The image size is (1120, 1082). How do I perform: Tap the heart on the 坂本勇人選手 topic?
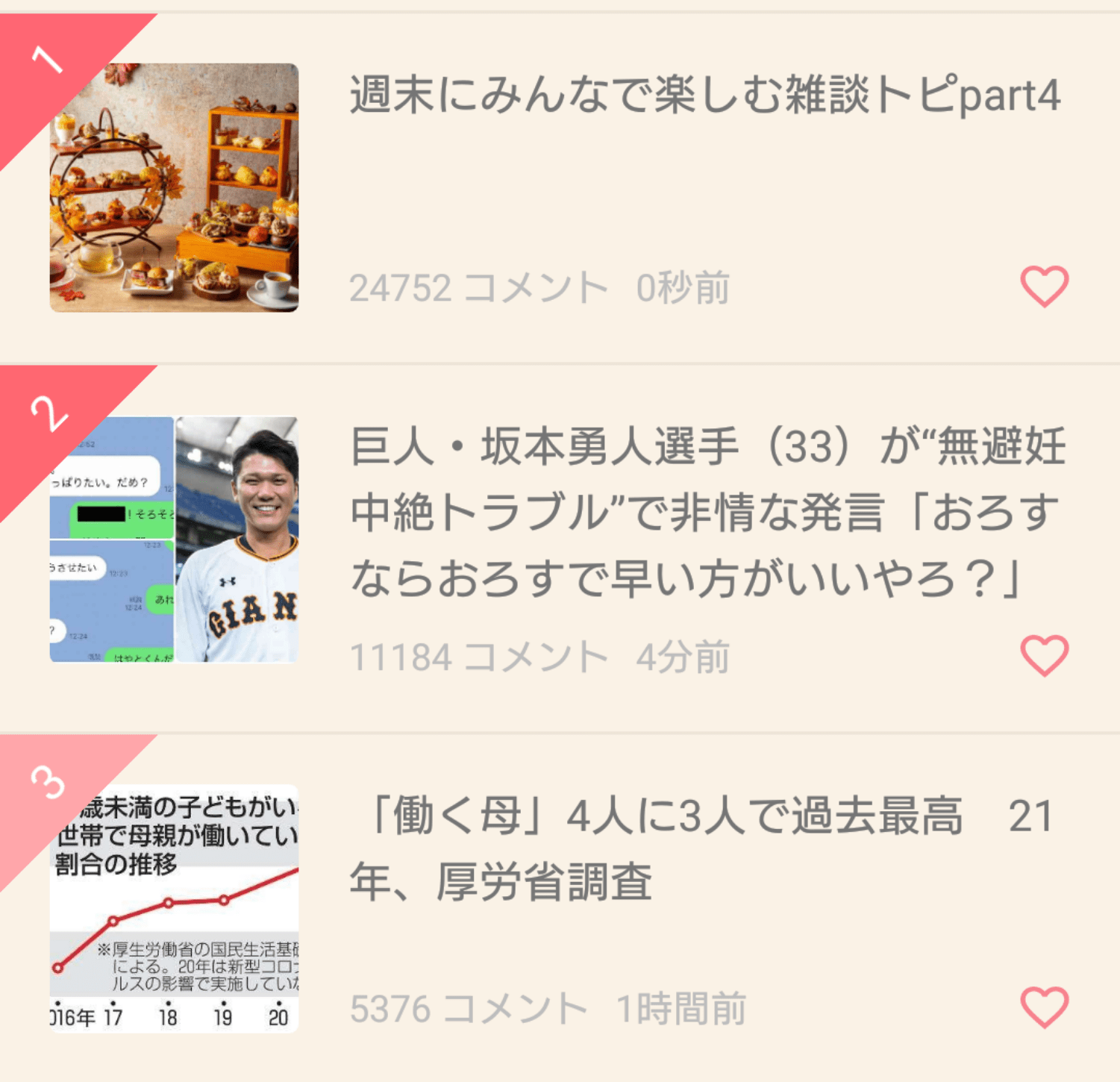(x=1044, y=656)
